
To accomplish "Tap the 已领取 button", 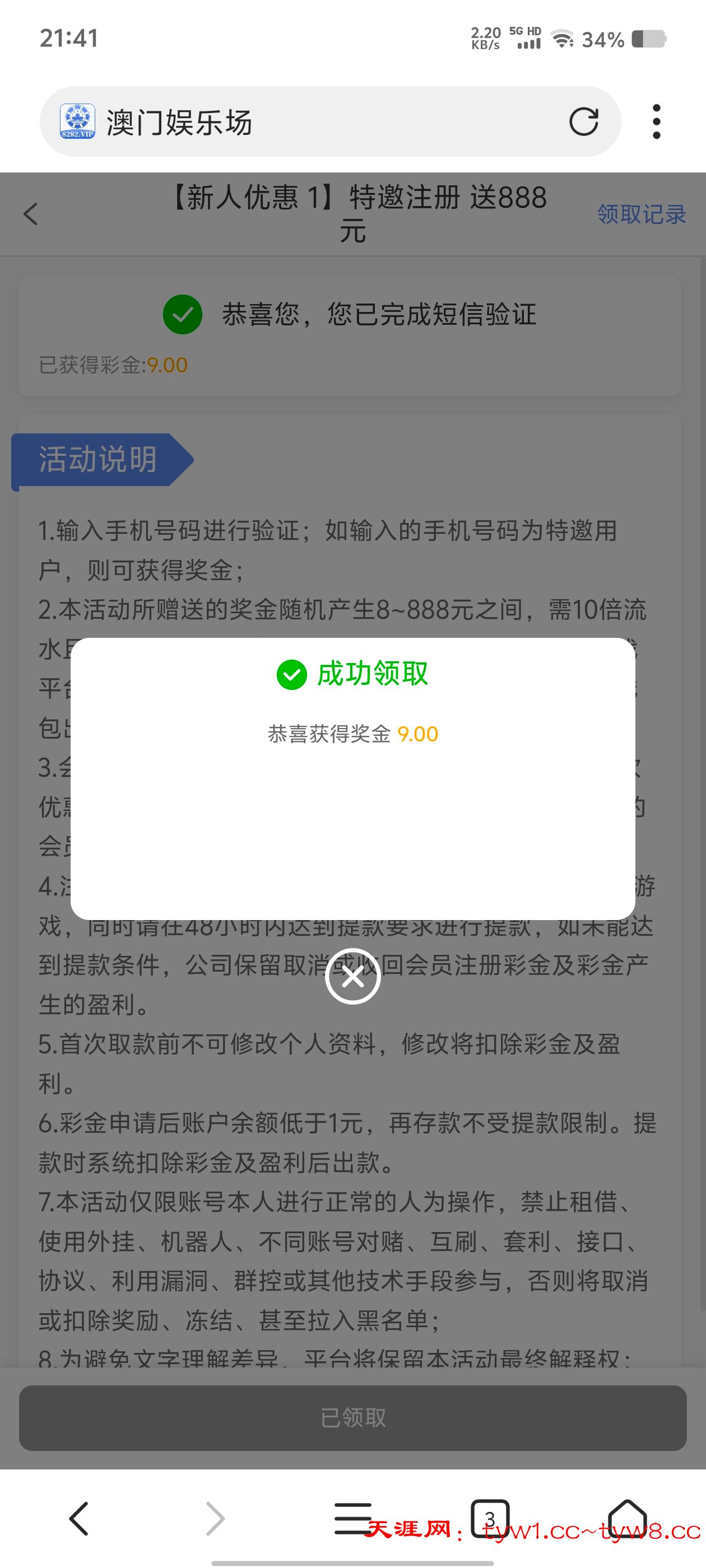I will (x=352, y=1418).
